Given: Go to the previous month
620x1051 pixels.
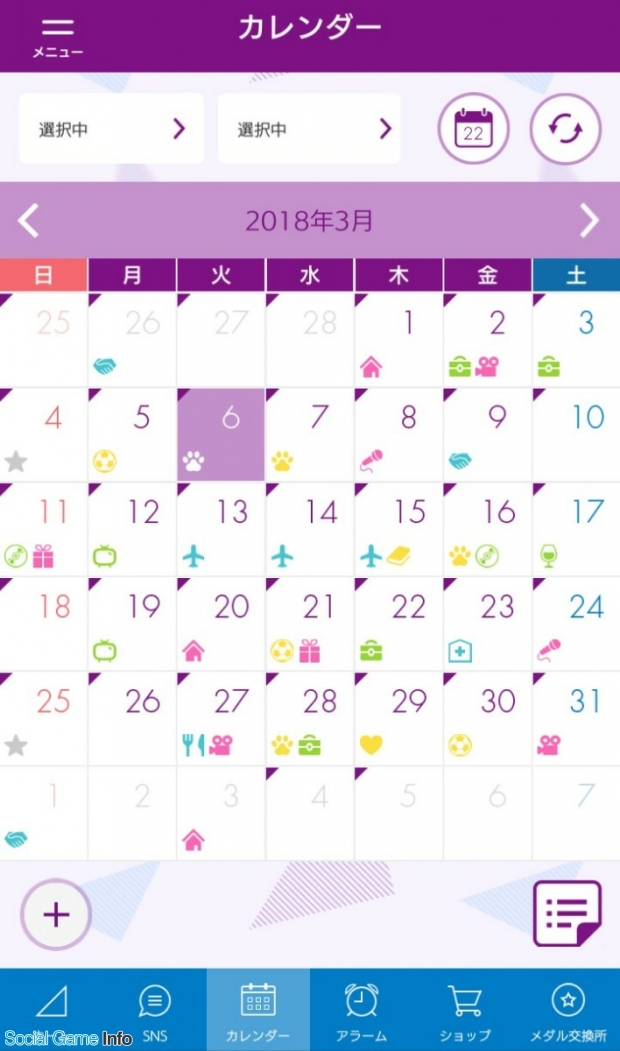Looking at the screenshot, I should coord(29,221).
